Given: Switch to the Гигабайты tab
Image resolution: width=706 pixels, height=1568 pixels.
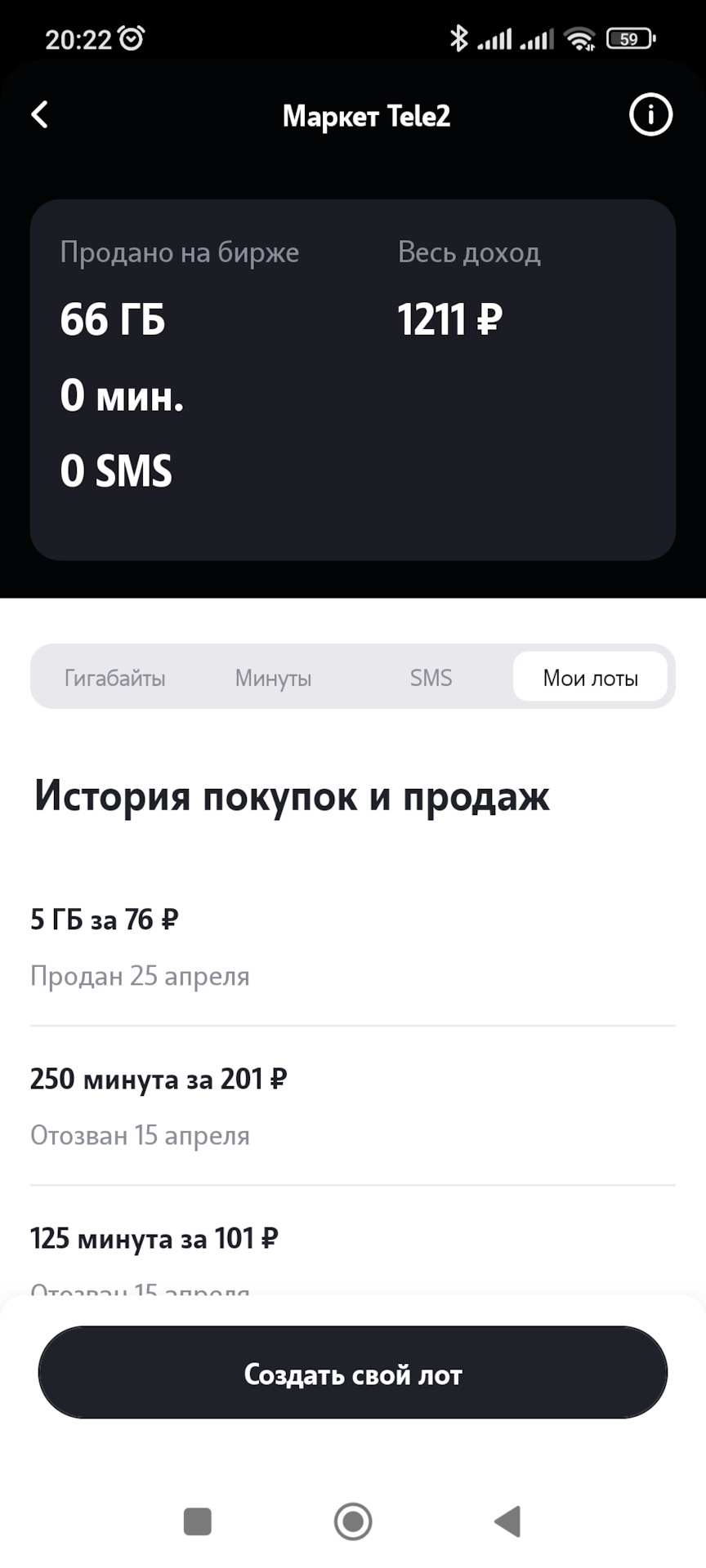Looking at the screenshot, I should (115, 678).
